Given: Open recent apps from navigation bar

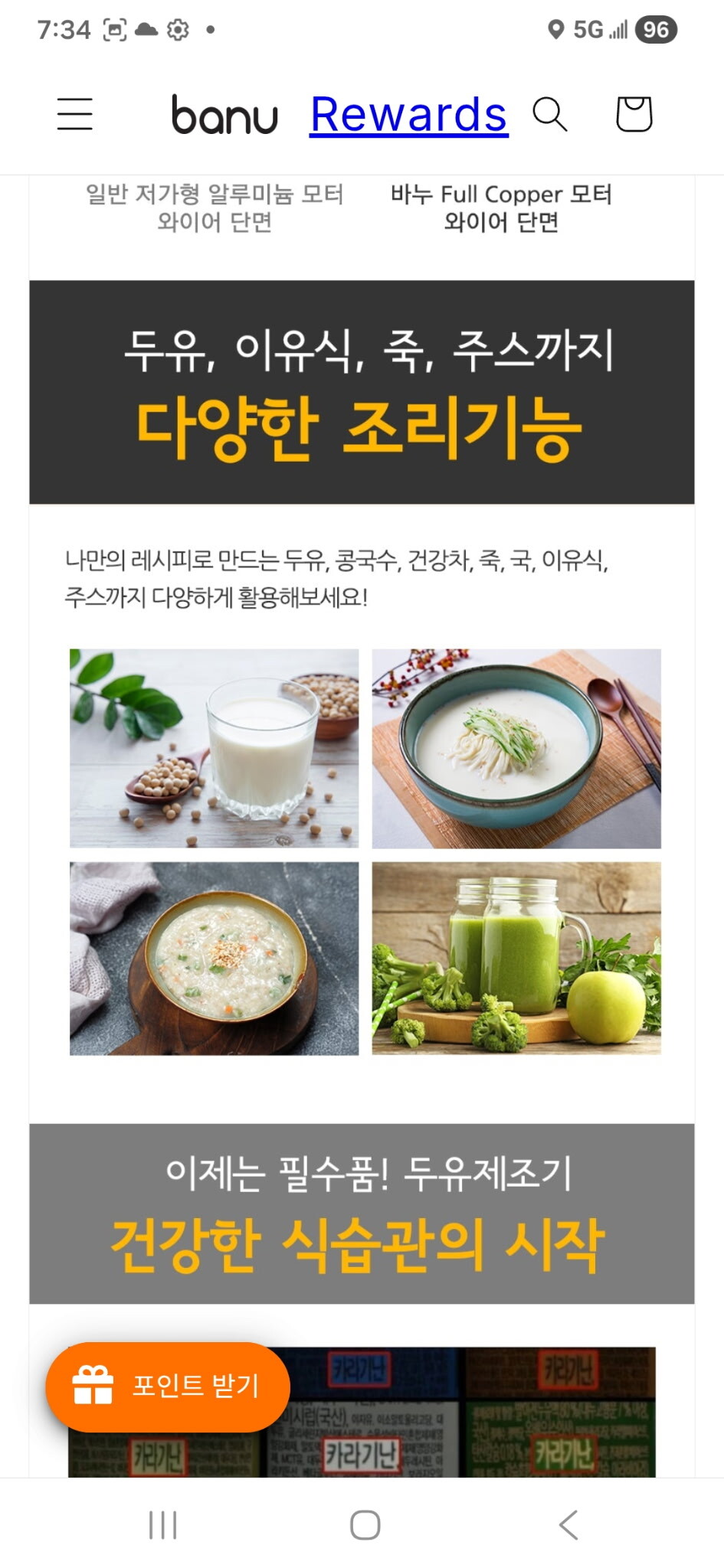Looking at the screenshot, I should [162, 1524].
